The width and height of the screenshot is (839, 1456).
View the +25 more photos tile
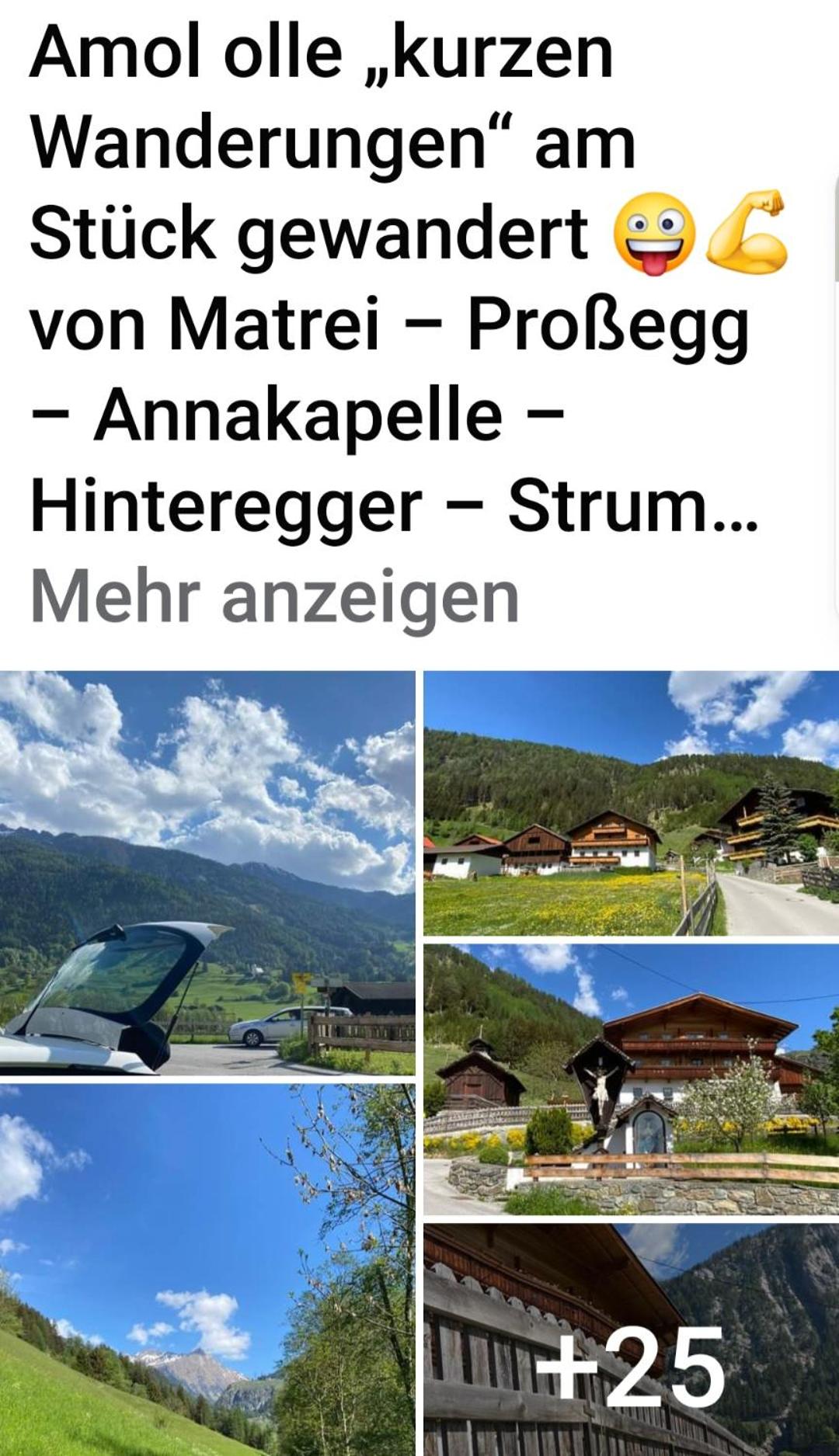[631, 1340]
